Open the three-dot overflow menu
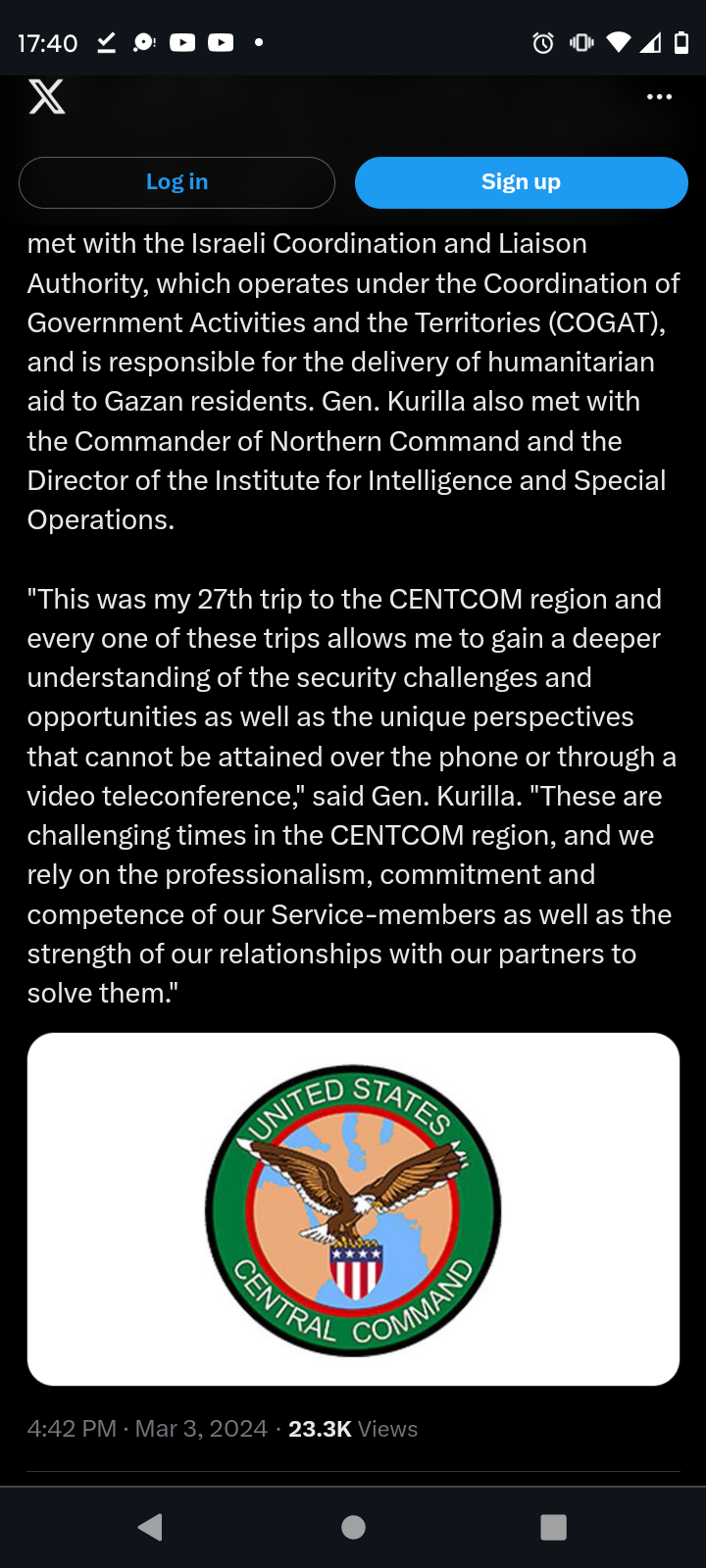The image size is (706, 1568). 659,96
